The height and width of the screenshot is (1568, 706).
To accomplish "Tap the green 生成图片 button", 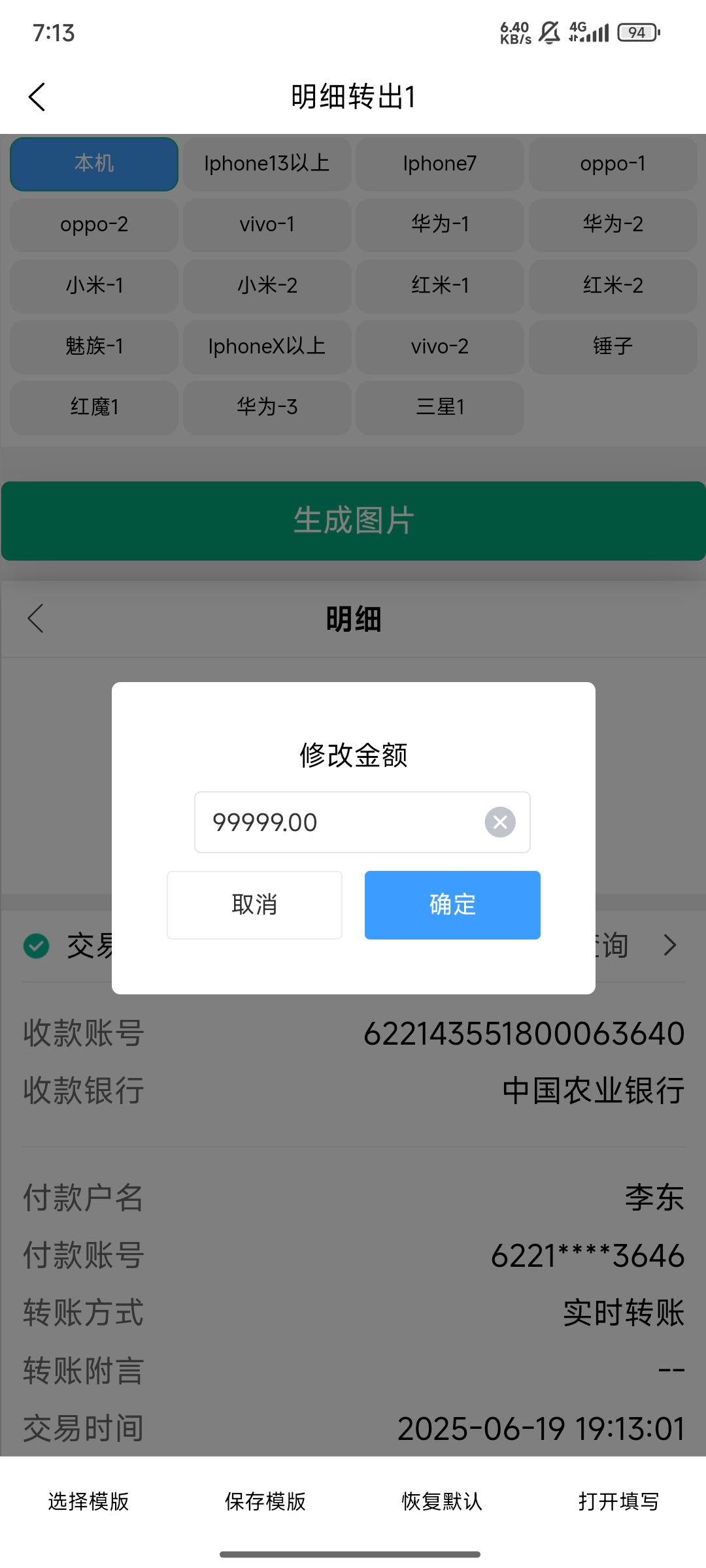I will pos(353,521).
